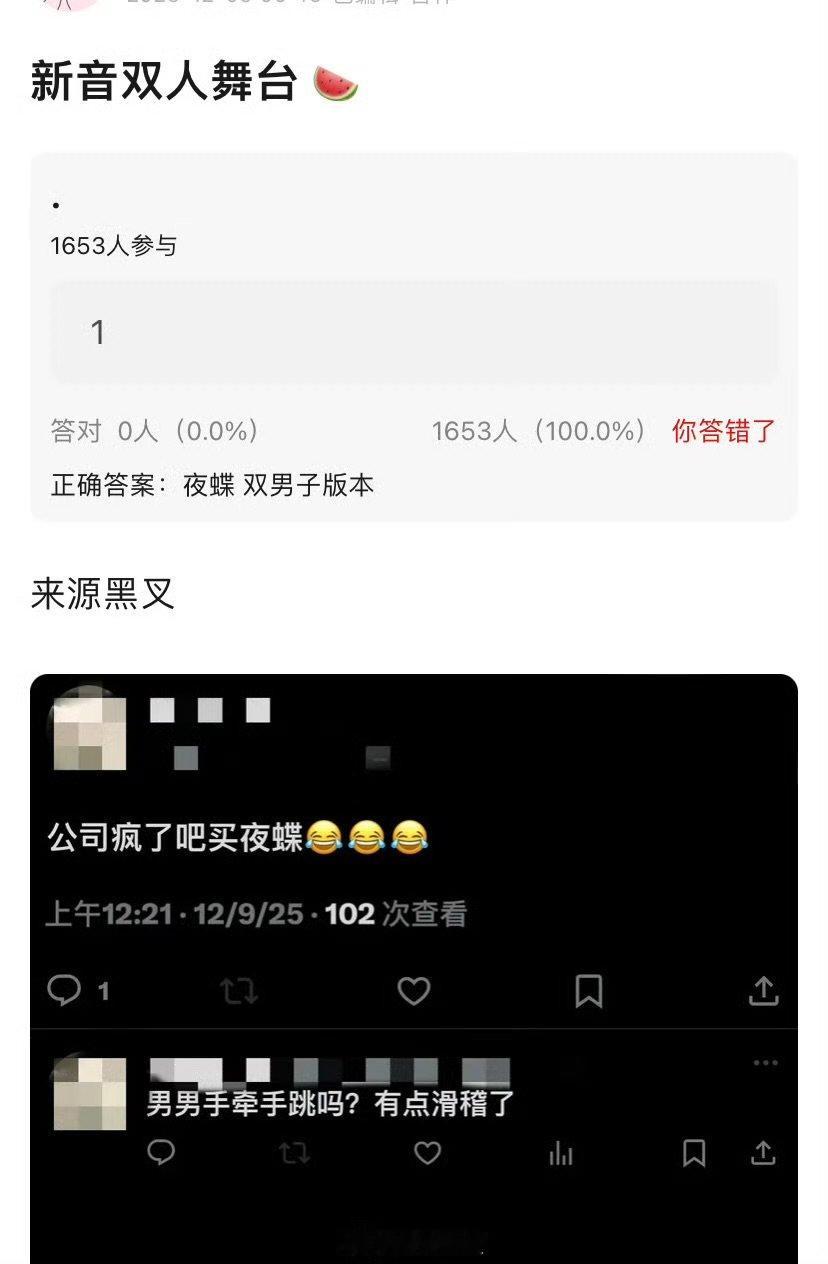Toggle the bookmark on the first tweet
The image size is (828, 1264).
pos(590,991)
